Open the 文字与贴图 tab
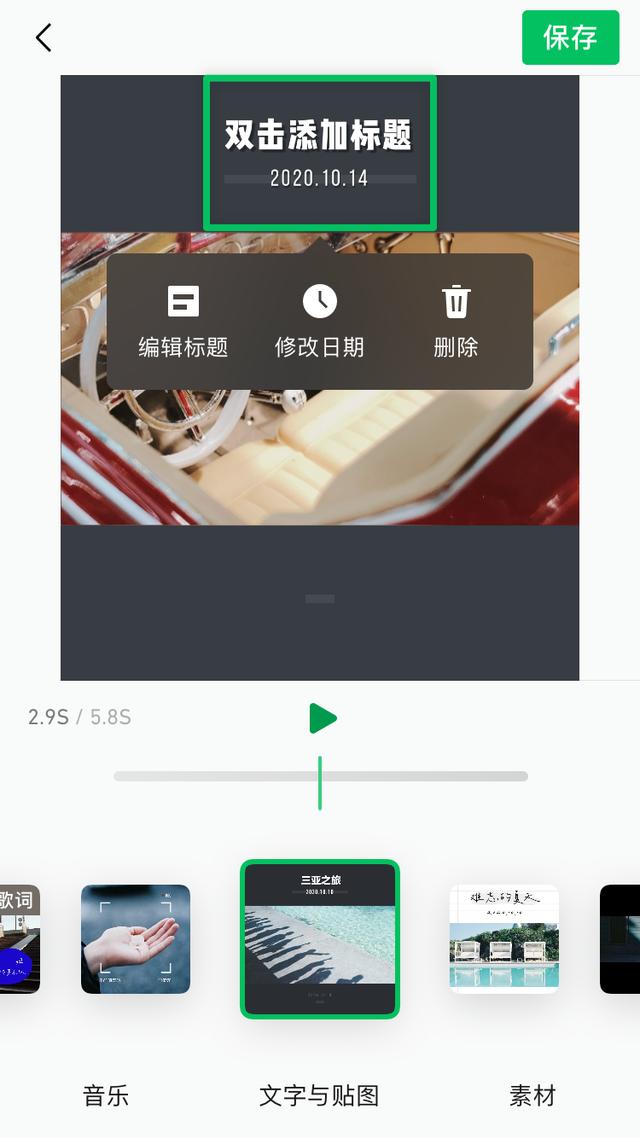This screenshot has width=640, height=1138. coord(319,1095)
